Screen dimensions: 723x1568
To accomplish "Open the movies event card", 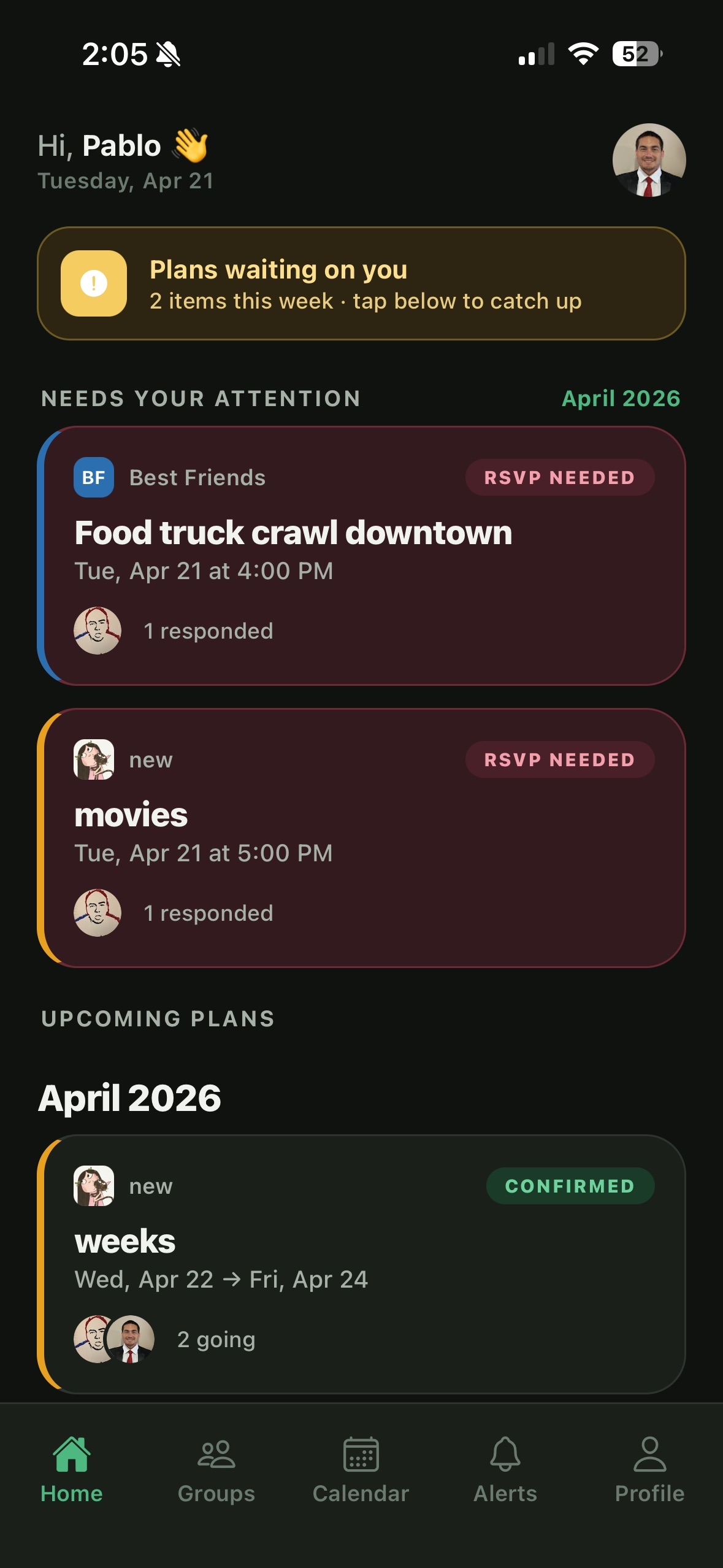I will coord(361,834).
